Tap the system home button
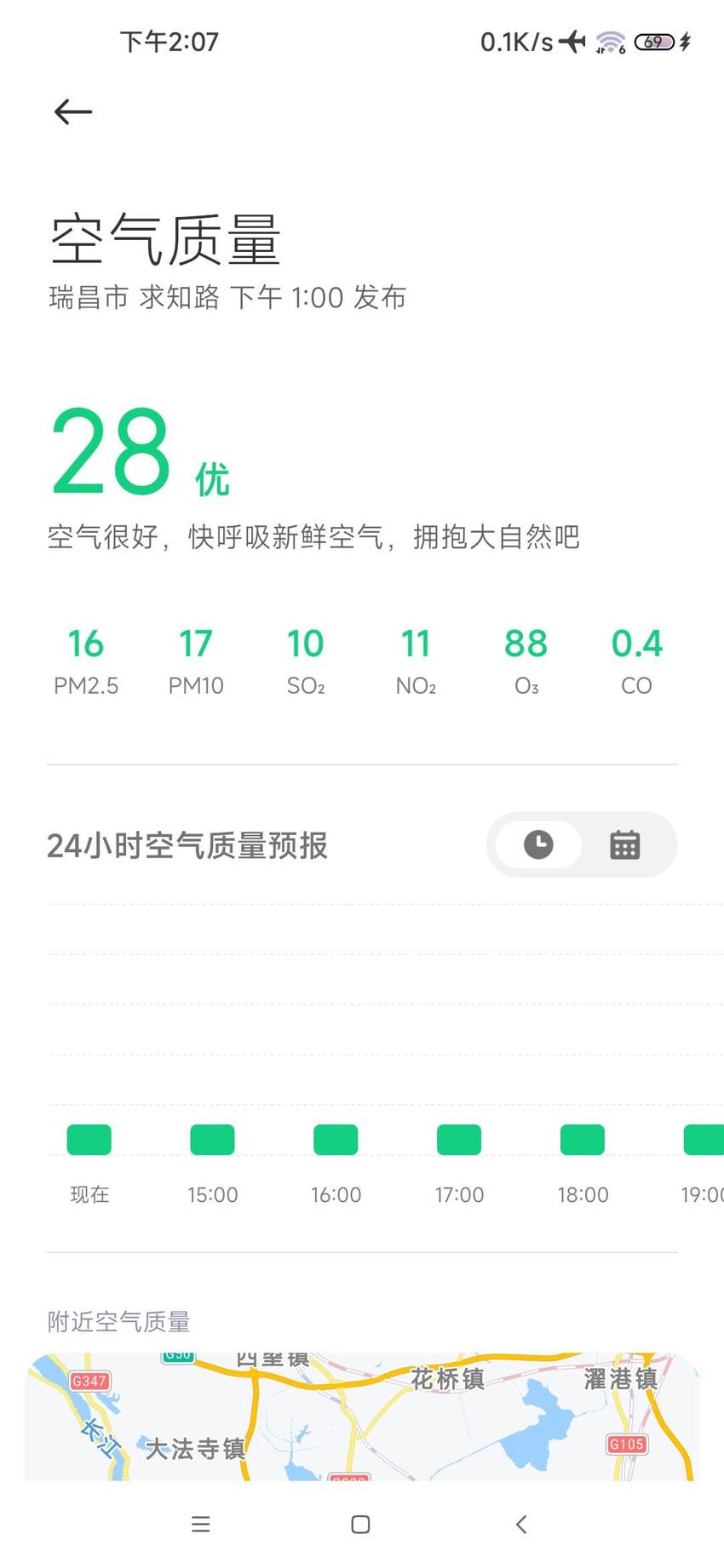Viewport: 724px width, 1568px height. [x=361, y=1525]
